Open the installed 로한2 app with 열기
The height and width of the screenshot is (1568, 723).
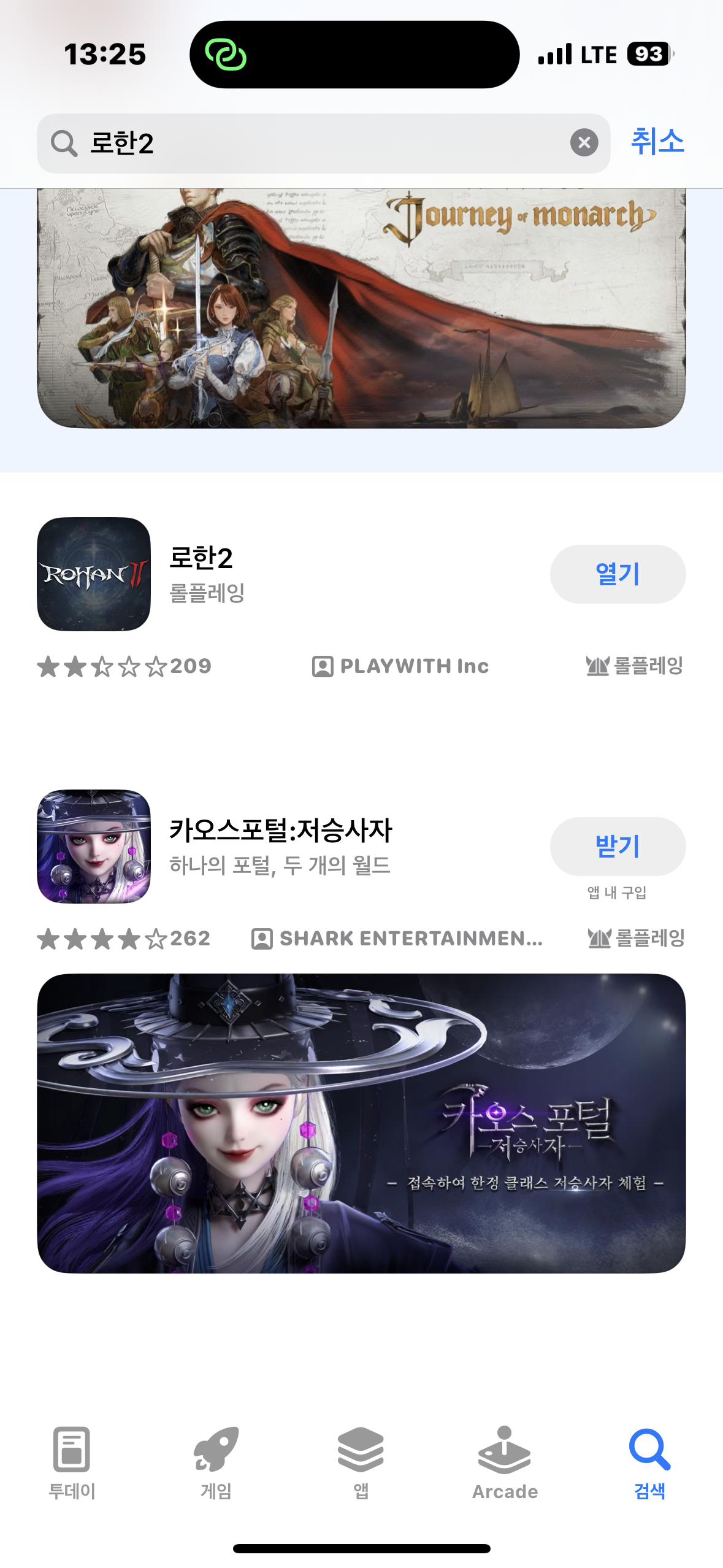coord(617,574)
